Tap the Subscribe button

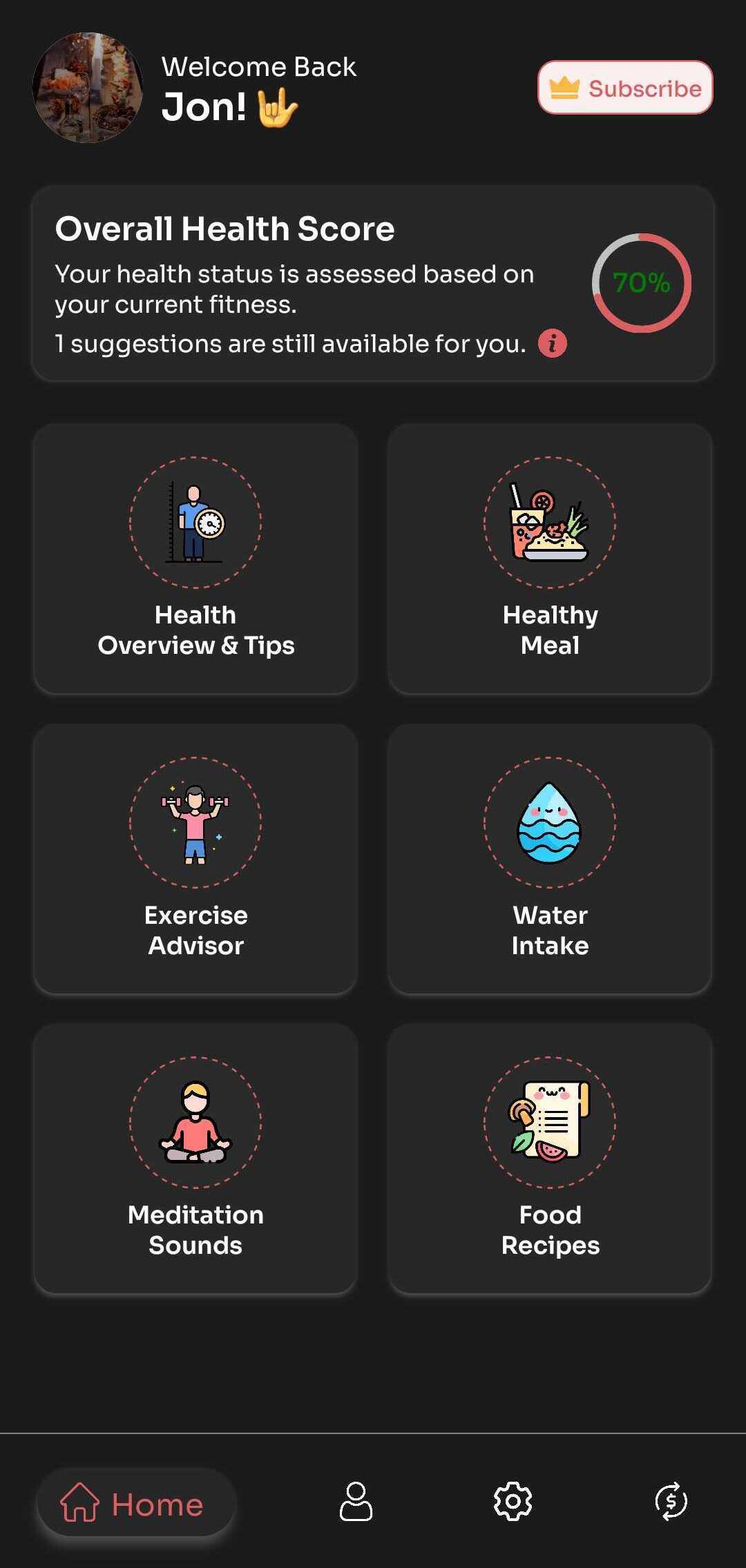click(x=625, y=88)
